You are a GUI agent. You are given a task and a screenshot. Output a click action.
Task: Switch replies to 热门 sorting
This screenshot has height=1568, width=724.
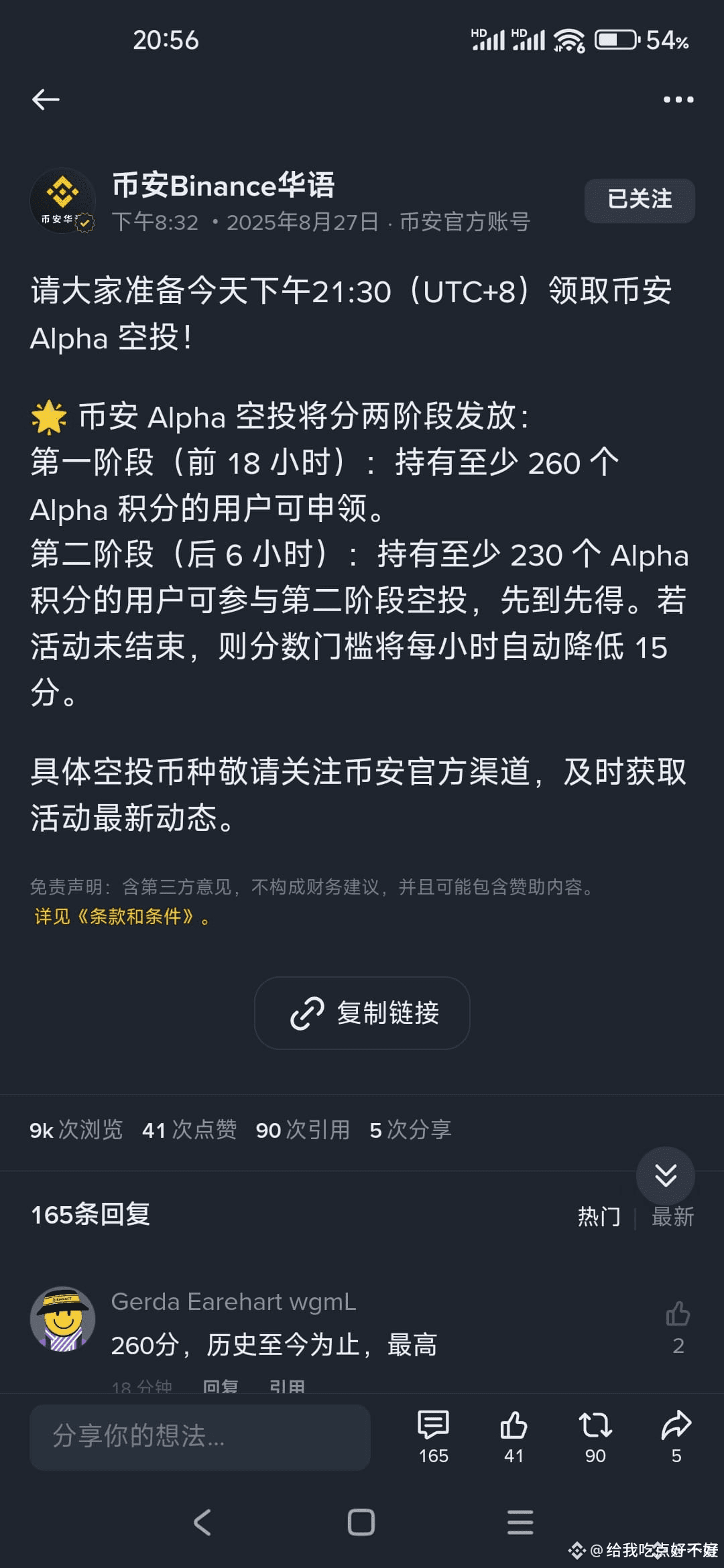point(599,1216)
